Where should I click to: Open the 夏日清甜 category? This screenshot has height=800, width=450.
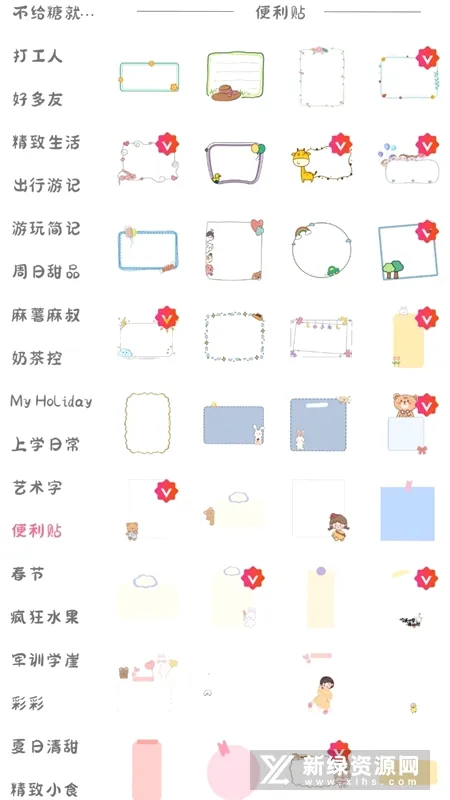tap(45, 747)
